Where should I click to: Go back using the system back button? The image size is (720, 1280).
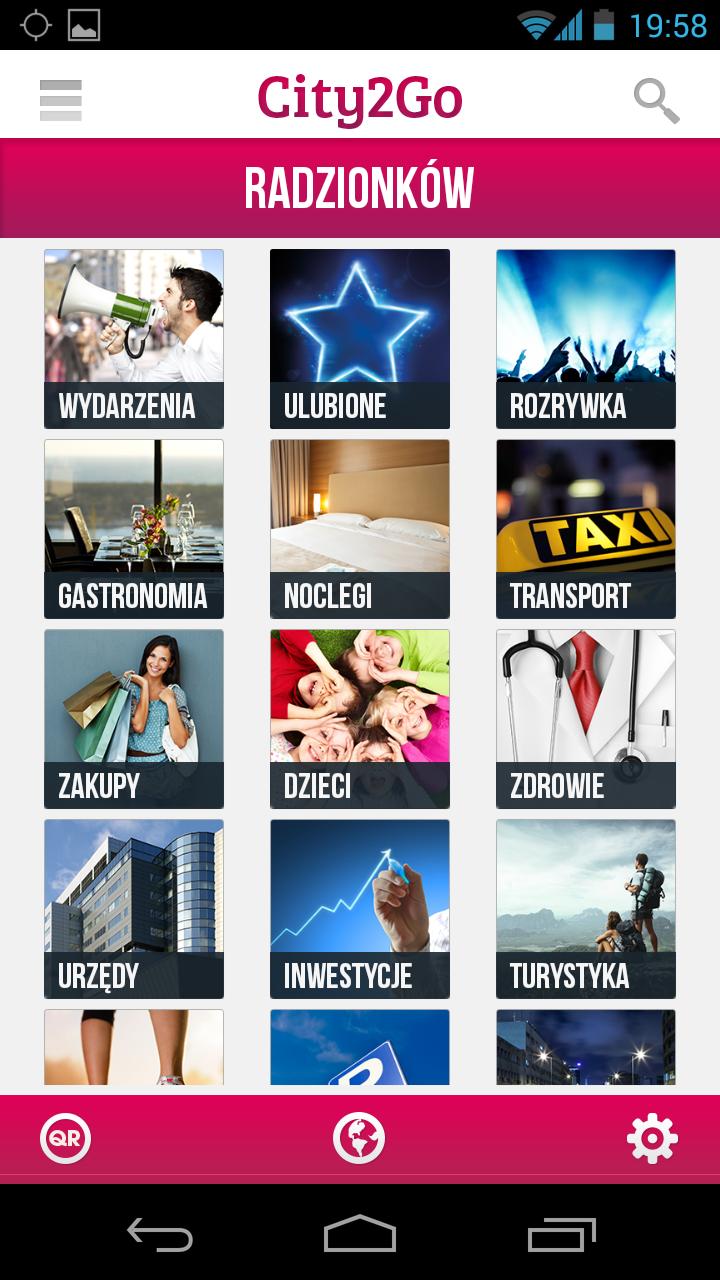coord(160,1234)
